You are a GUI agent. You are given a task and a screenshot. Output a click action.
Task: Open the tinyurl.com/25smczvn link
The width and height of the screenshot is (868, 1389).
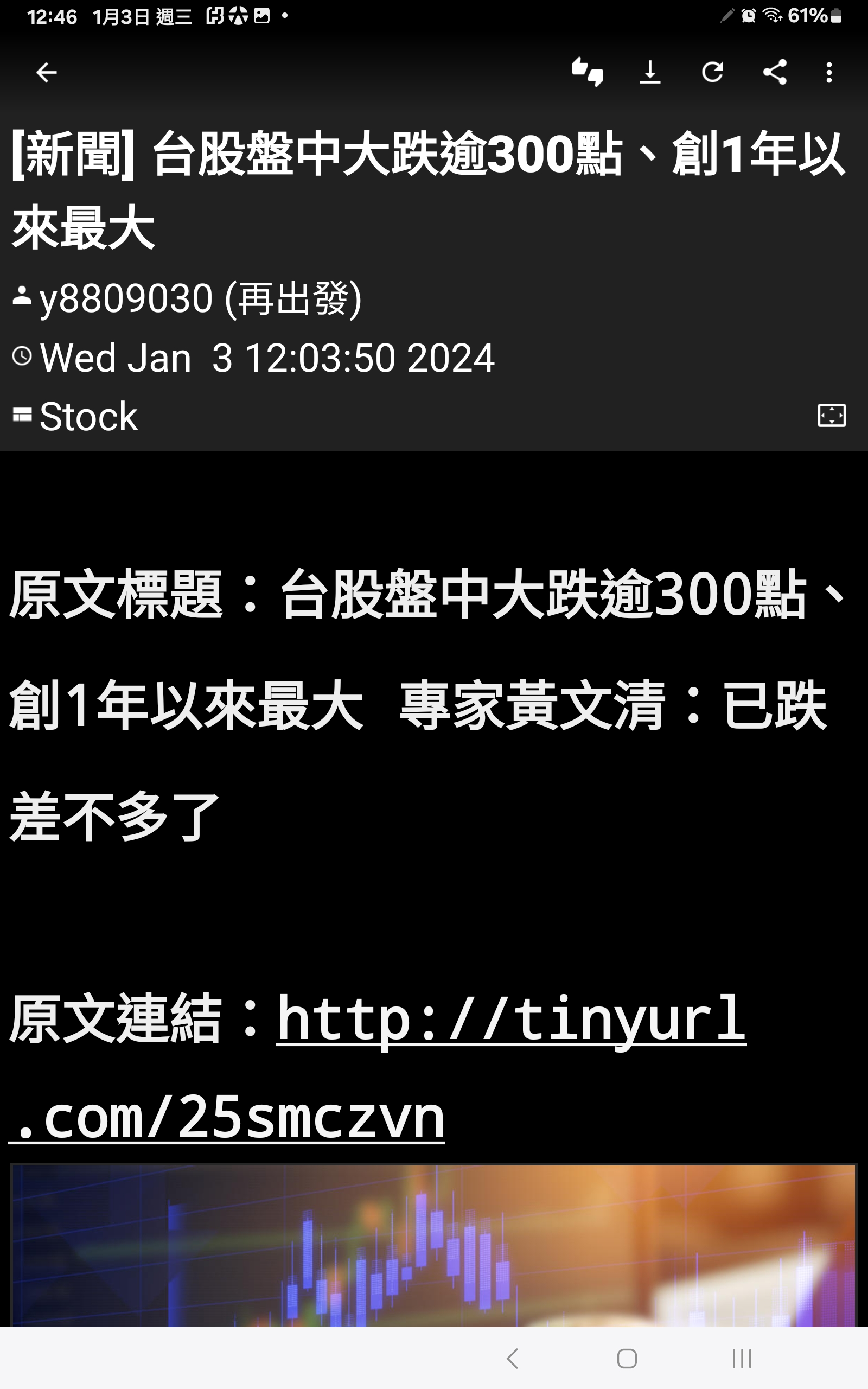[x=377, y=1068]
